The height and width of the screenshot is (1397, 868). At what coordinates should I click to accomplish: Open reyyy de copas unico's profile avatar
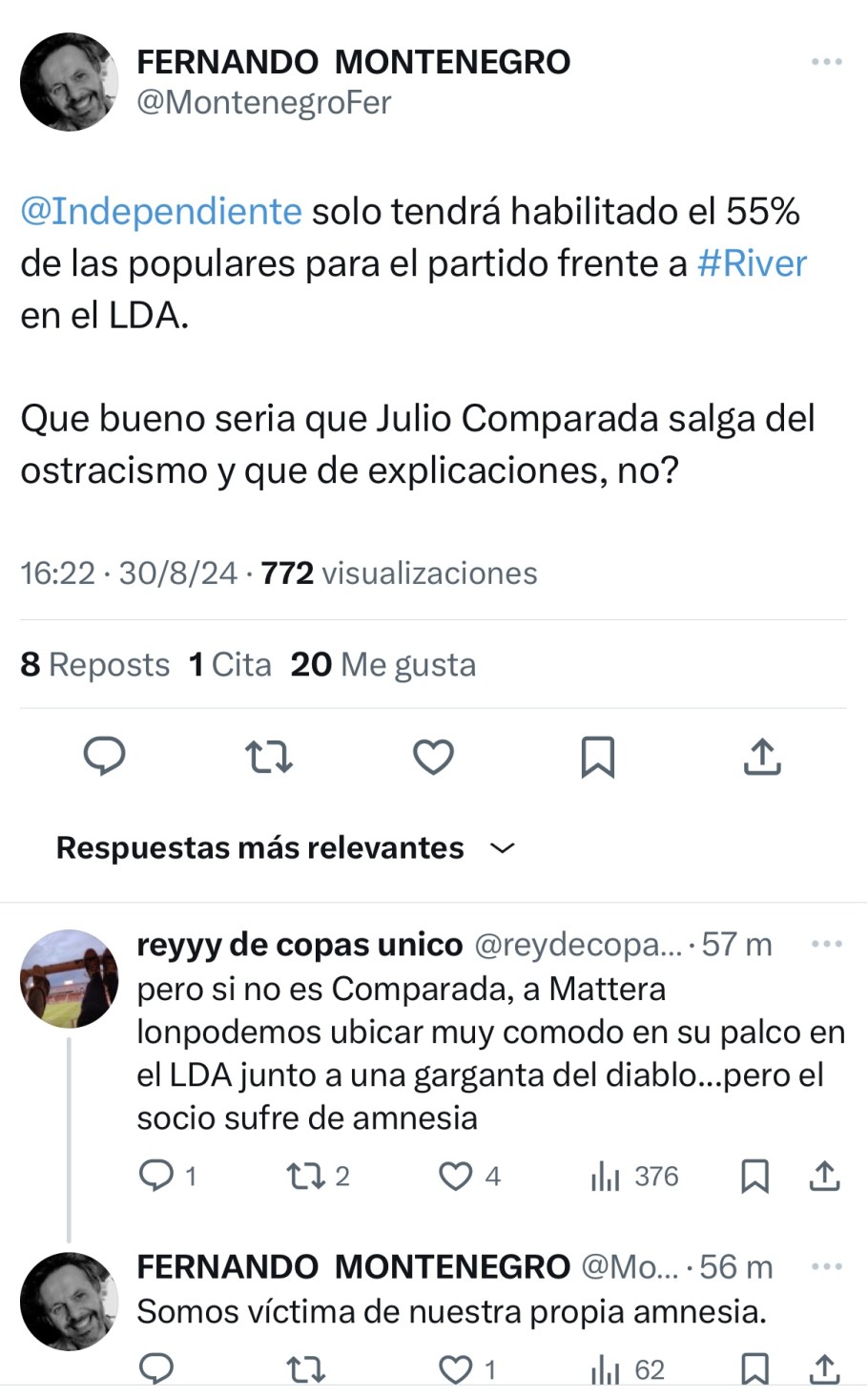(x=69, y=978)
